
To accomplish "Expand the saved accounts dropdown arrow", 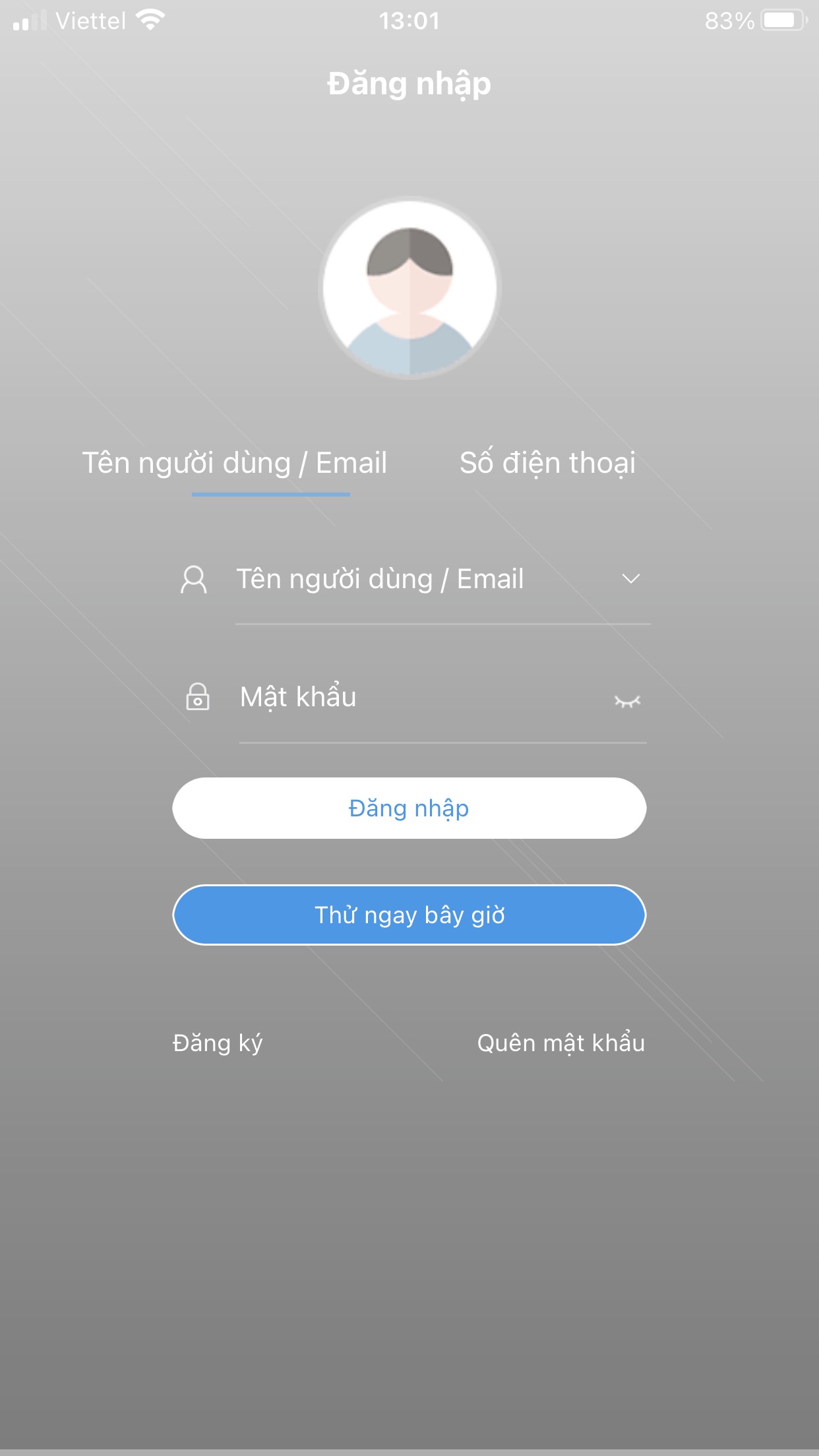I will [x=630, y=580].
